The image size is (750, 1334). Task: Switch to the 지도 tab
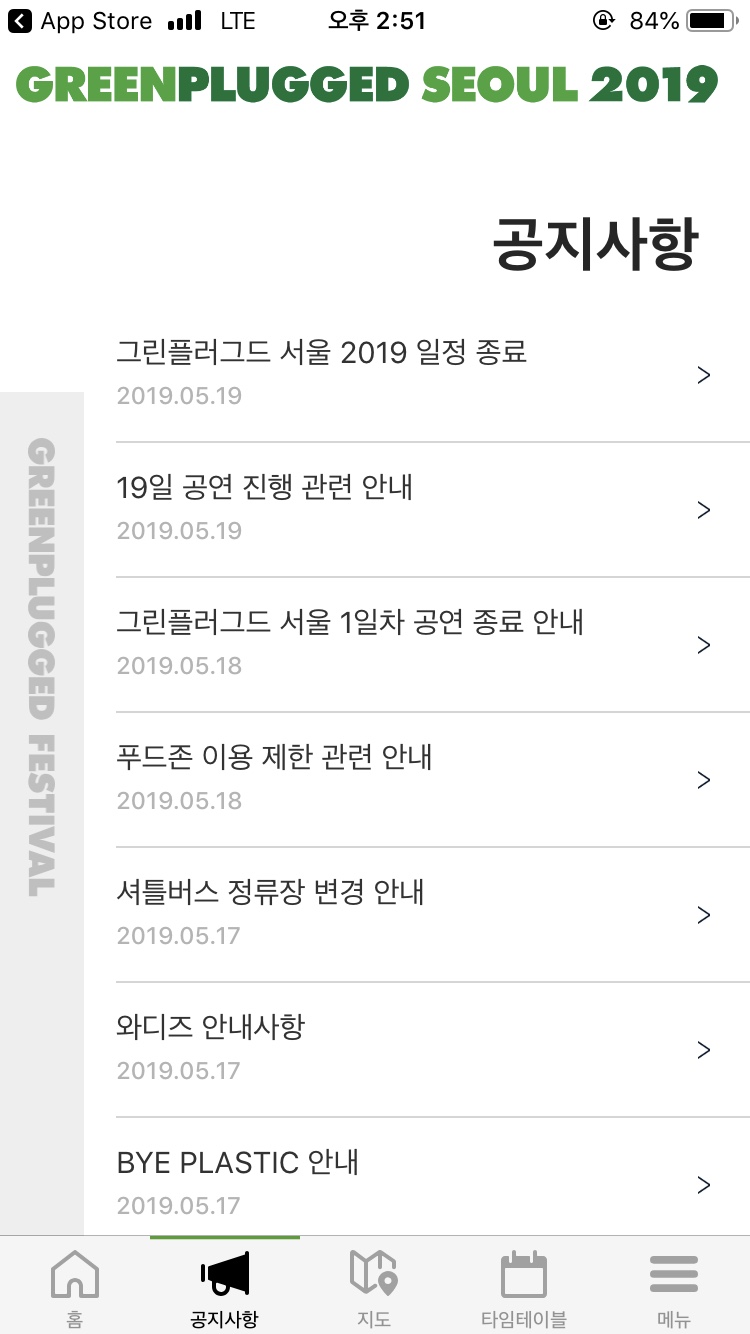(x=375, y=1286)
